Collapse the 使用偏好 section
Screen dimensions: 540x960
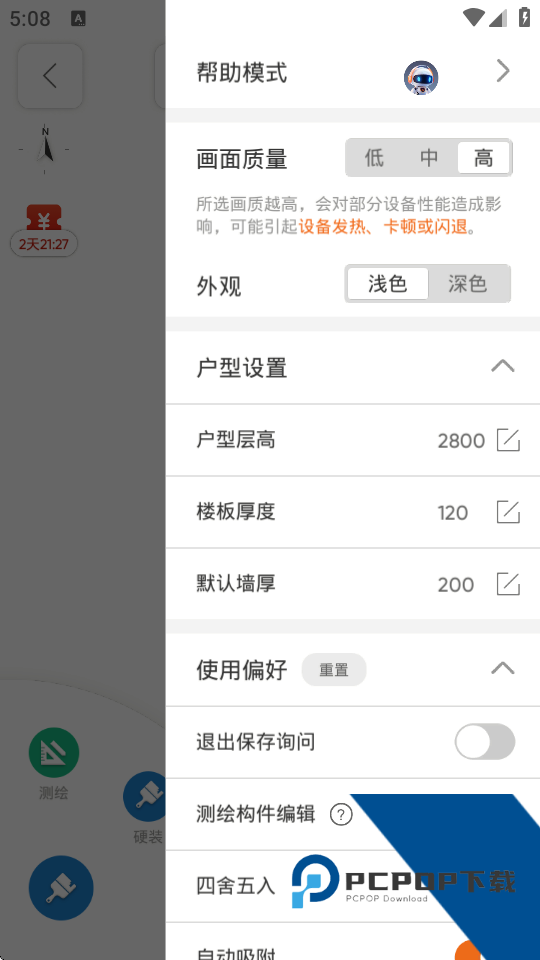pyautogui.click(x=503, y=668)
